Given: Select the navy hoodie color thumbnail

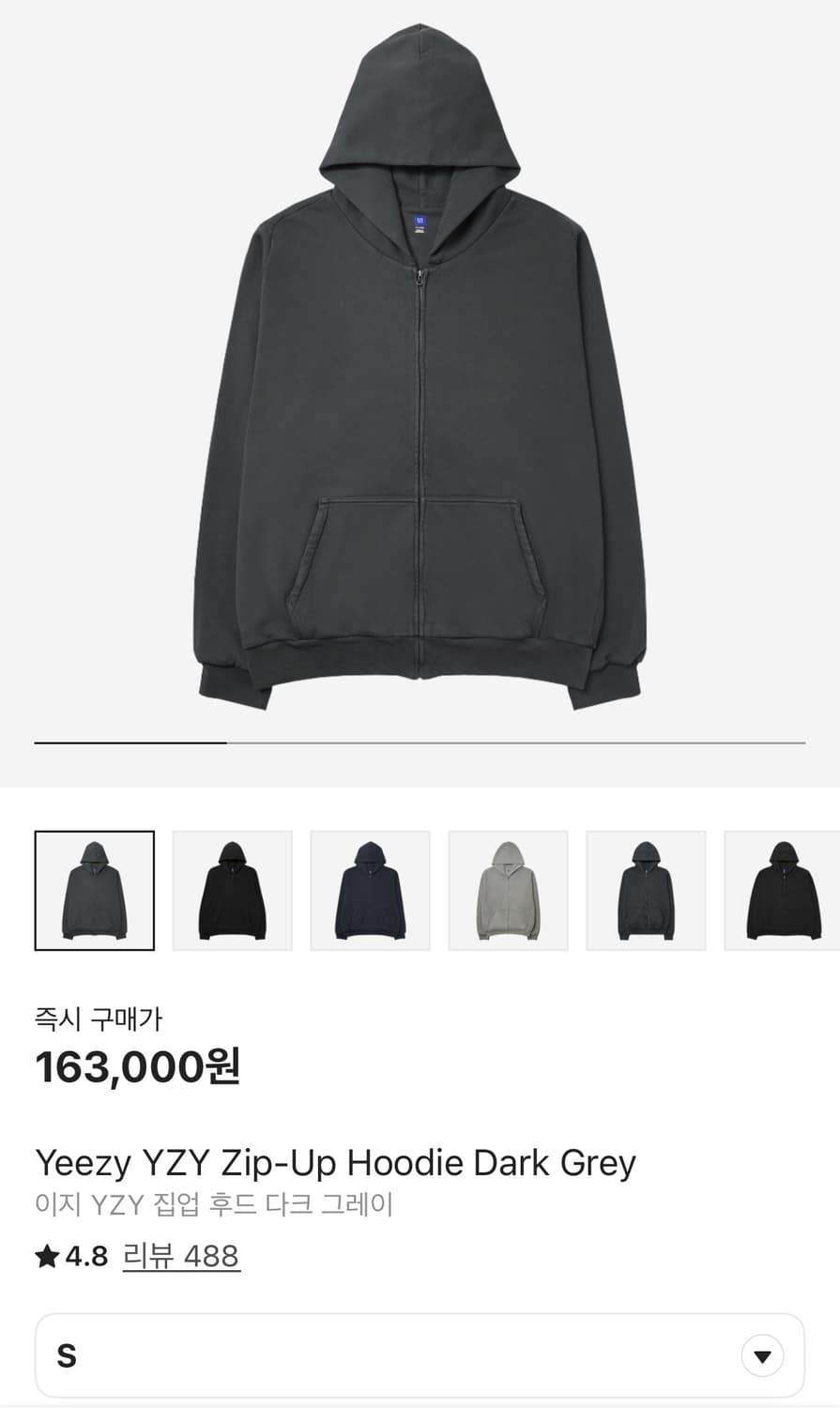Looking at the screenshot, I should 370,889.
